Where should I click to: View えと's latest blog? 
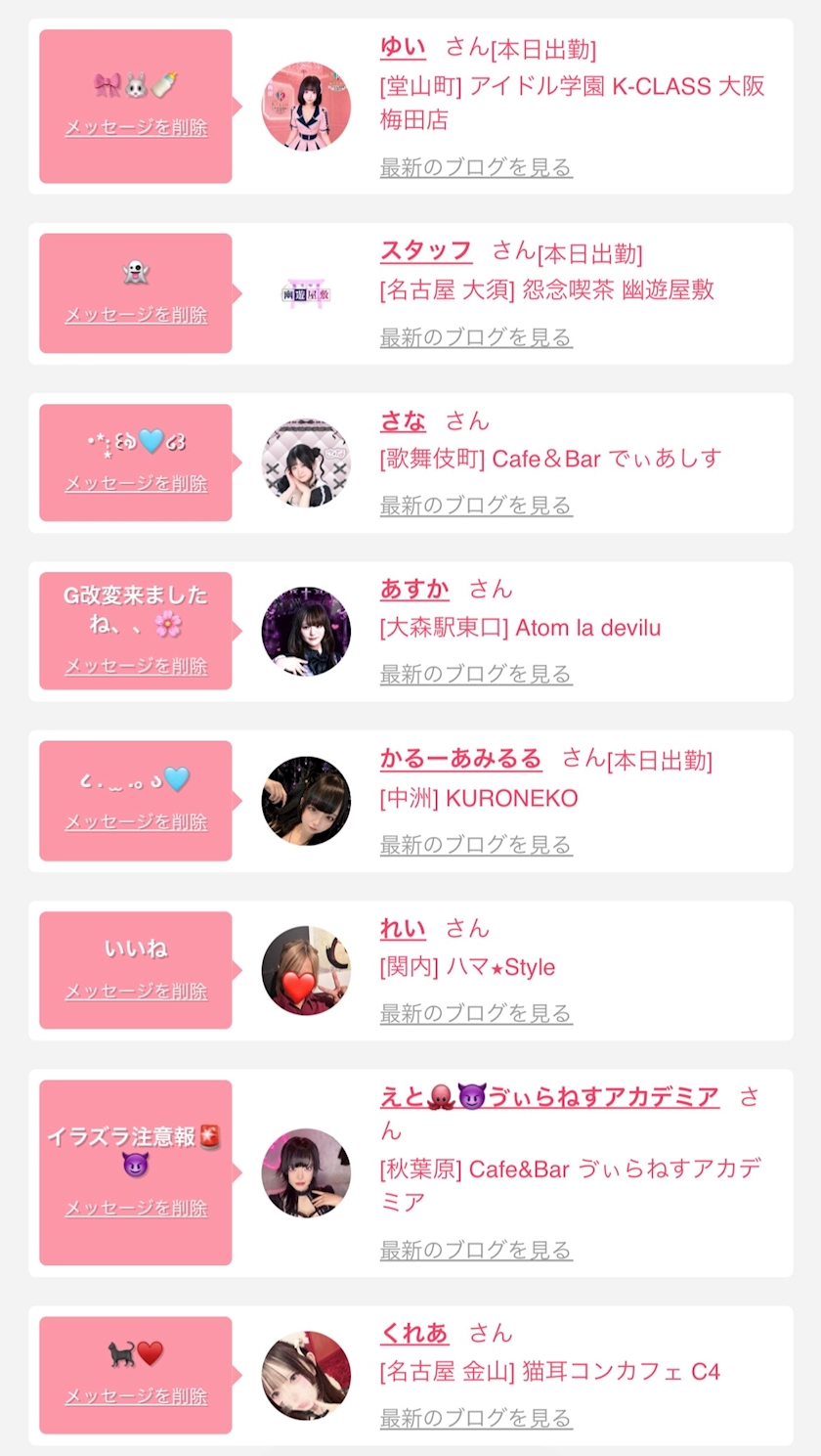pyautogui.click(x=476, y=1251)
